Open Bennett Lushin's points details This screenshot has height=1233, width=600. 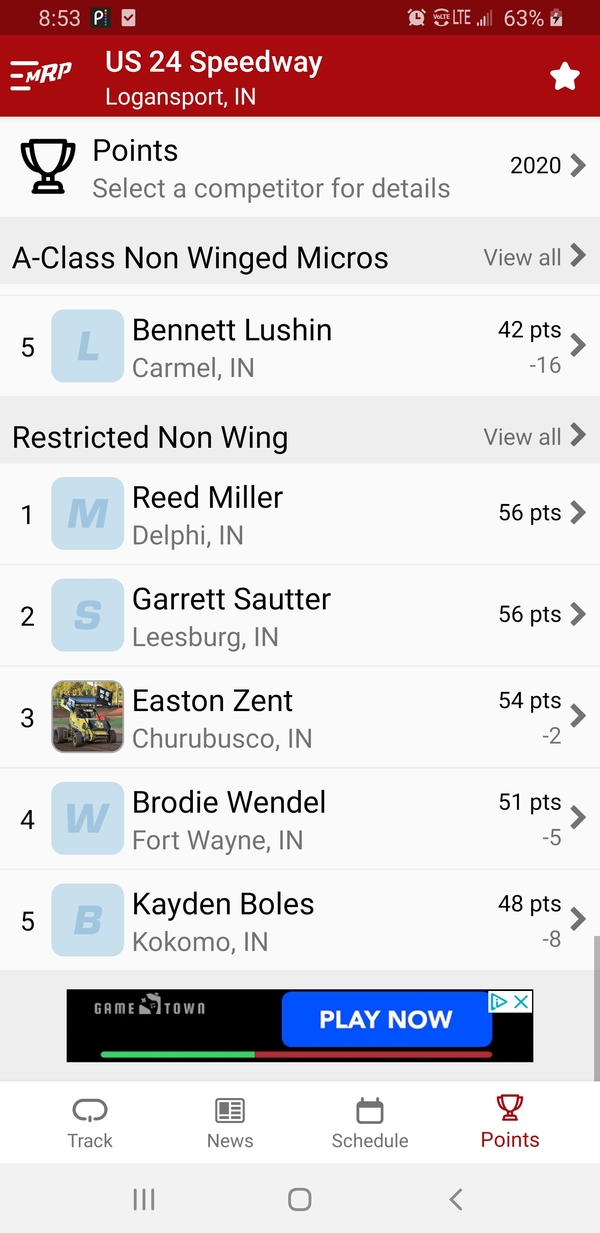[300, 347]
